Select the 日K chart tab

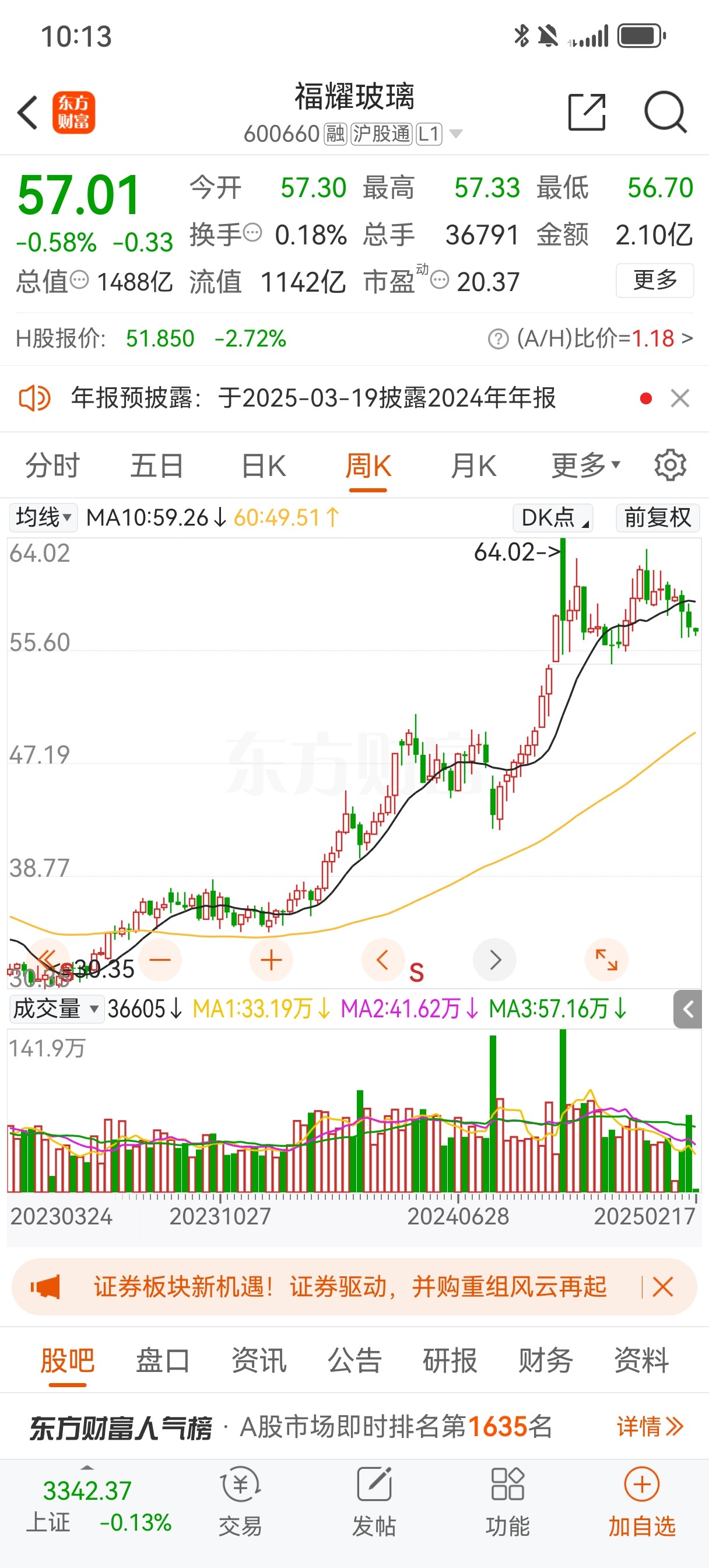pyautogui.click(x=264, y=466)
